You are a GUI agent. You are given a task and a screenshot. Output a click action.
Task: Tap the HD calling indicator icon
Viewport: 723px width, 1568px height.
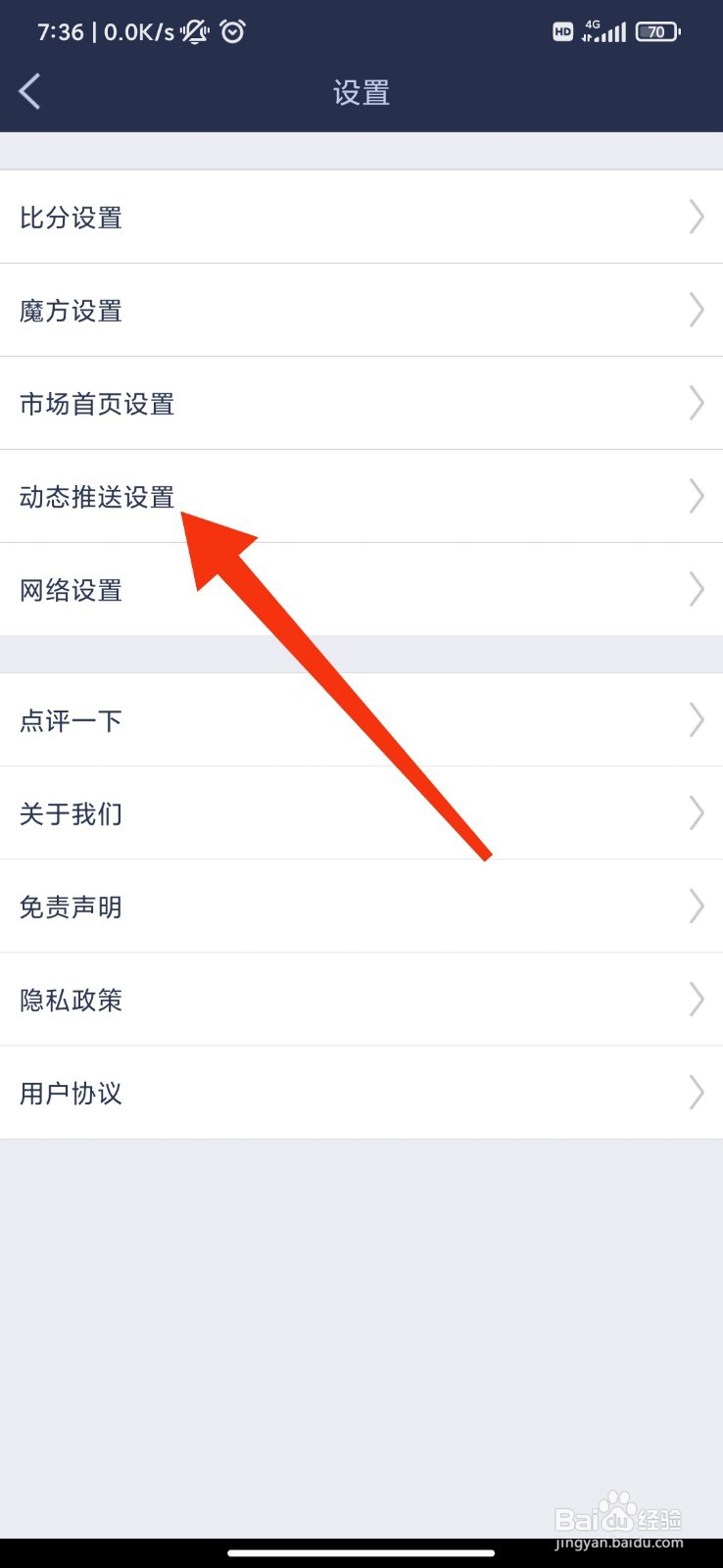562,31
